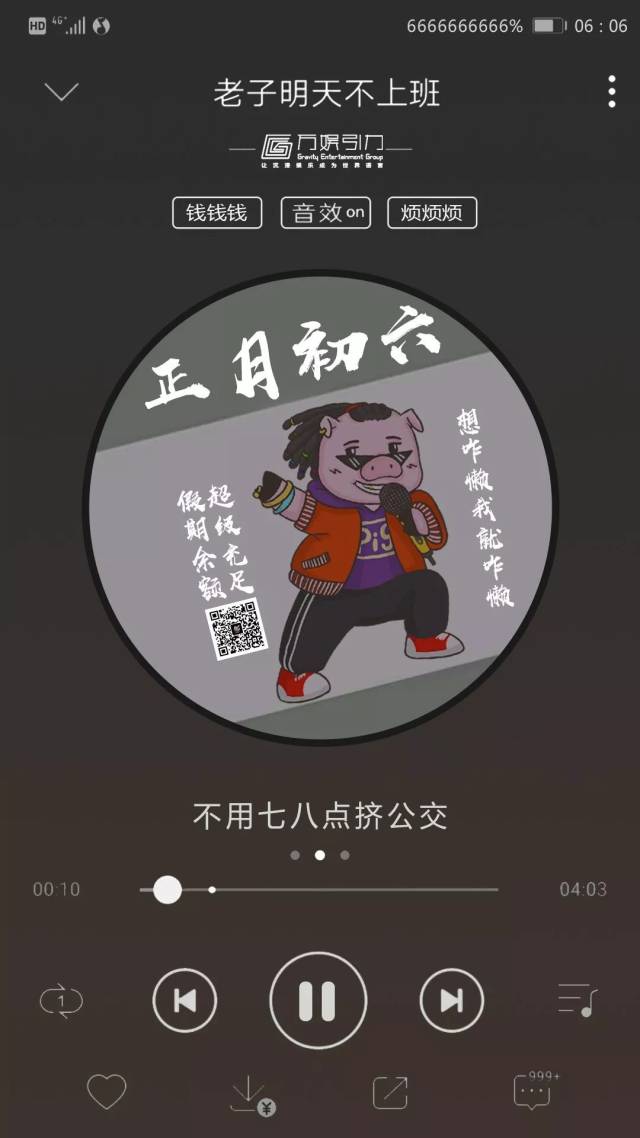640x1138 pixels.
Task: Tap the 钱钱钱 chip
Action: tap(217, 213)
